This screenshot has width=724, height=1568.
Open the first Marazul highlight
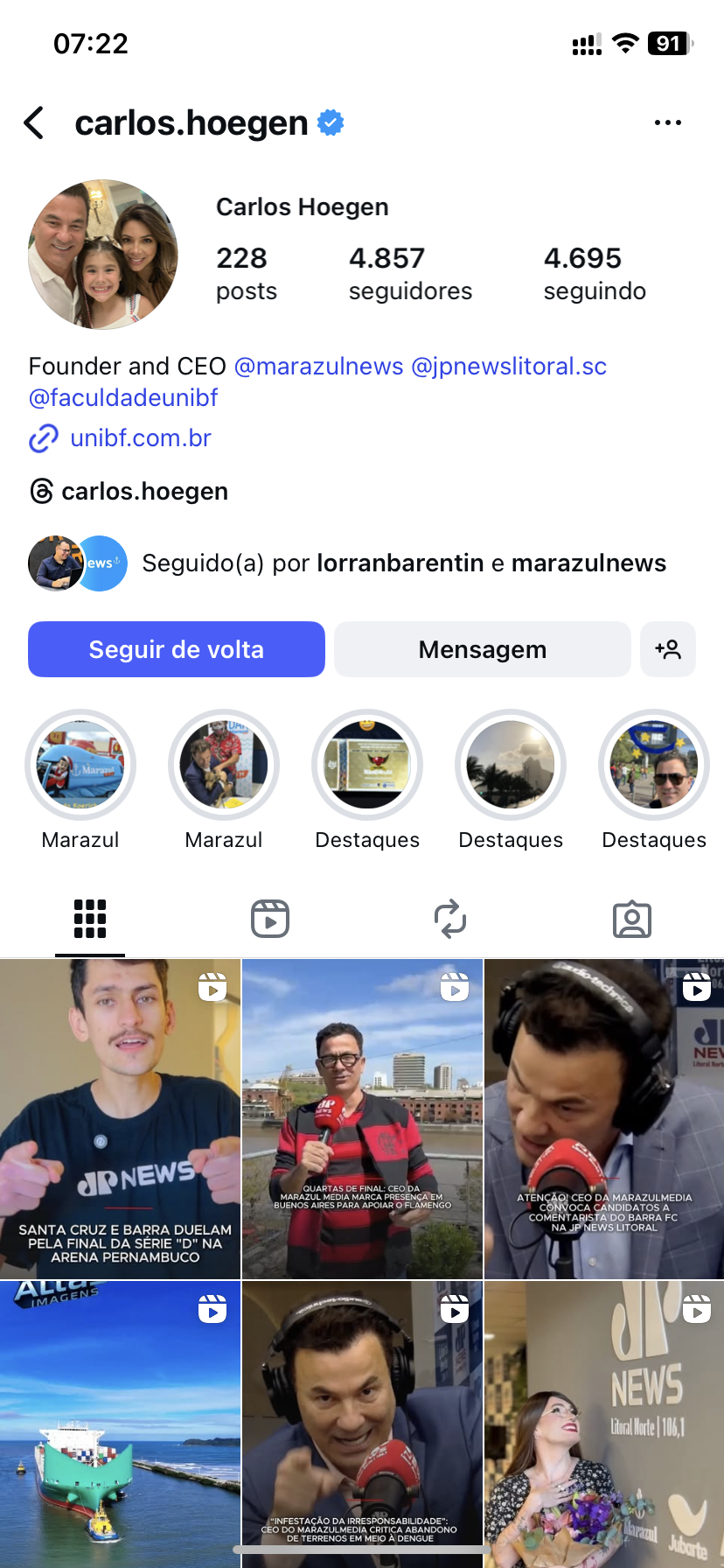click(80, 765)
